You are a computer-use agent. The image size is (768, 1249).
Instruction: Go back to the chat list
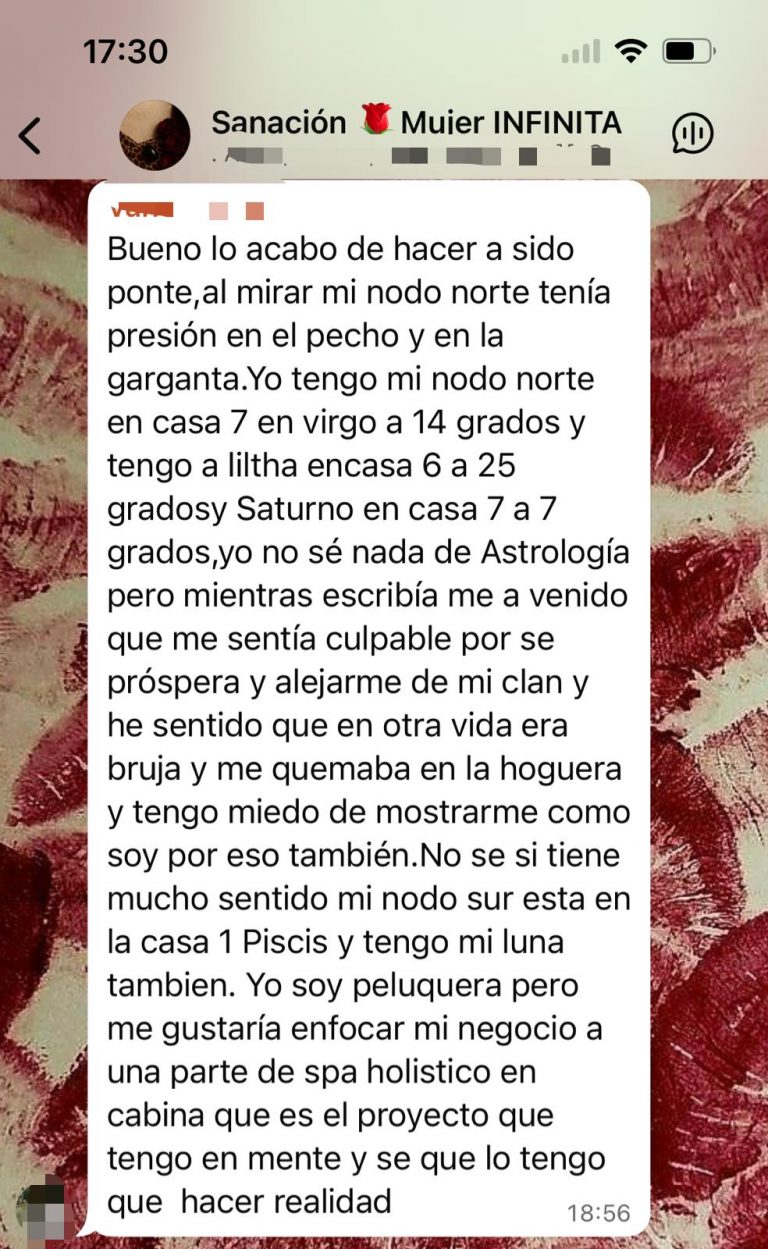[x=31, y=135]
